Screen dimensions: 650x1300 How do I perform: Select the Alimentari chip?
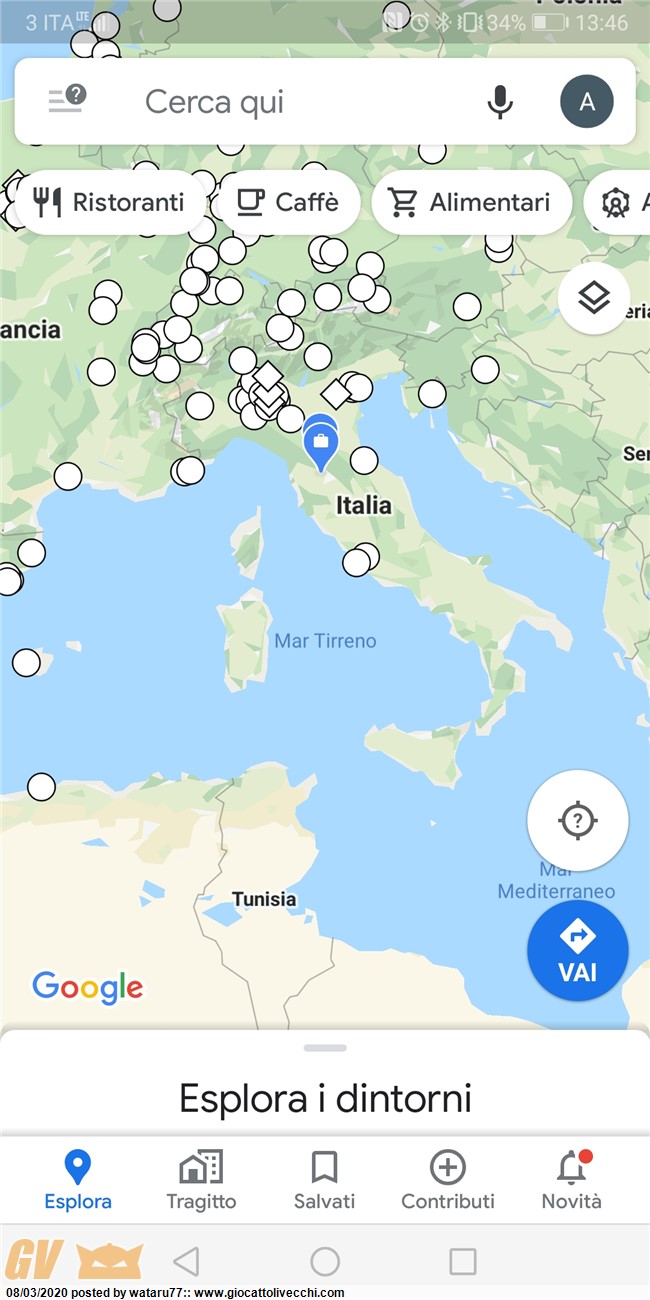[x=471, y=202]
